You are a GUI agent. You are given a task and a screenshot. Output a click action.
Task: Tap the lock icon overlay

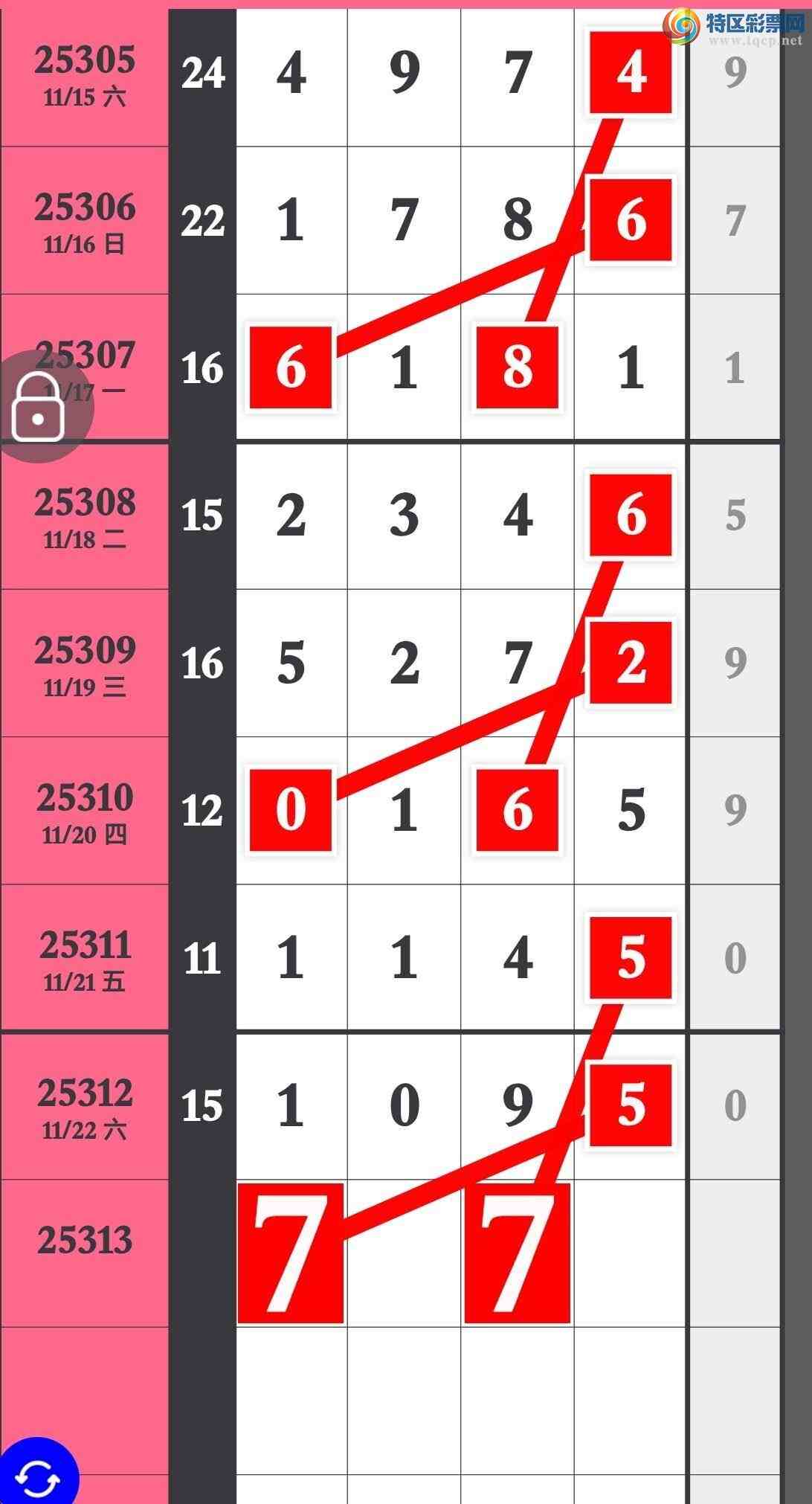(x=39, y=408)
